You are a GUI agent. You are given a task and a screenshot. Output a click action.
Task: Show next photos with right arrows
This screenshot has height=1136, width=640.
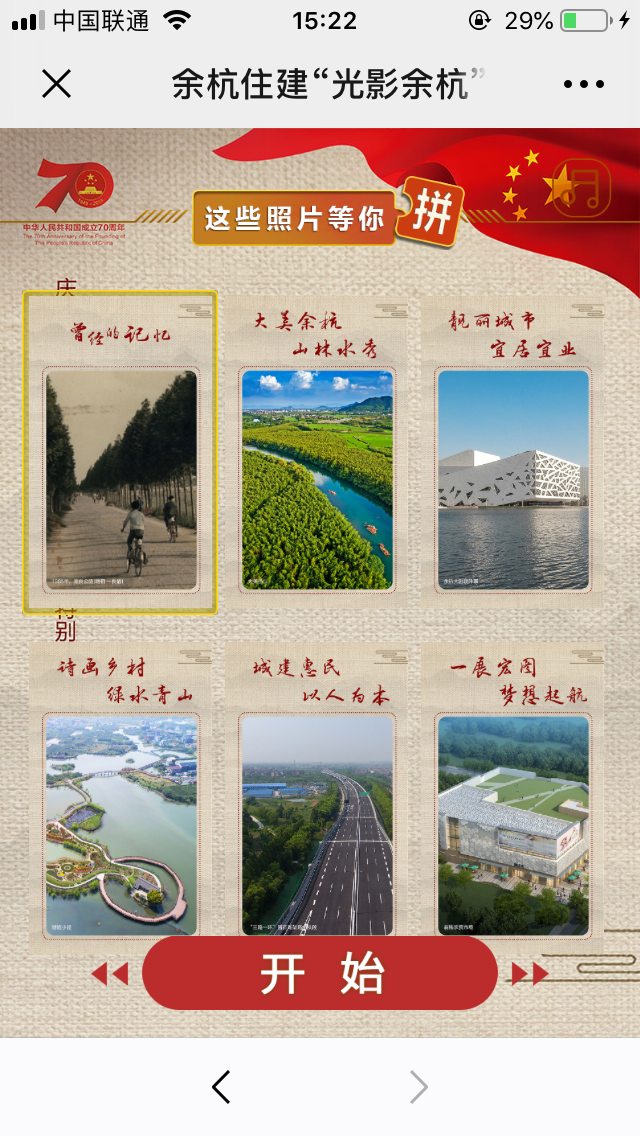pos(529,973)
